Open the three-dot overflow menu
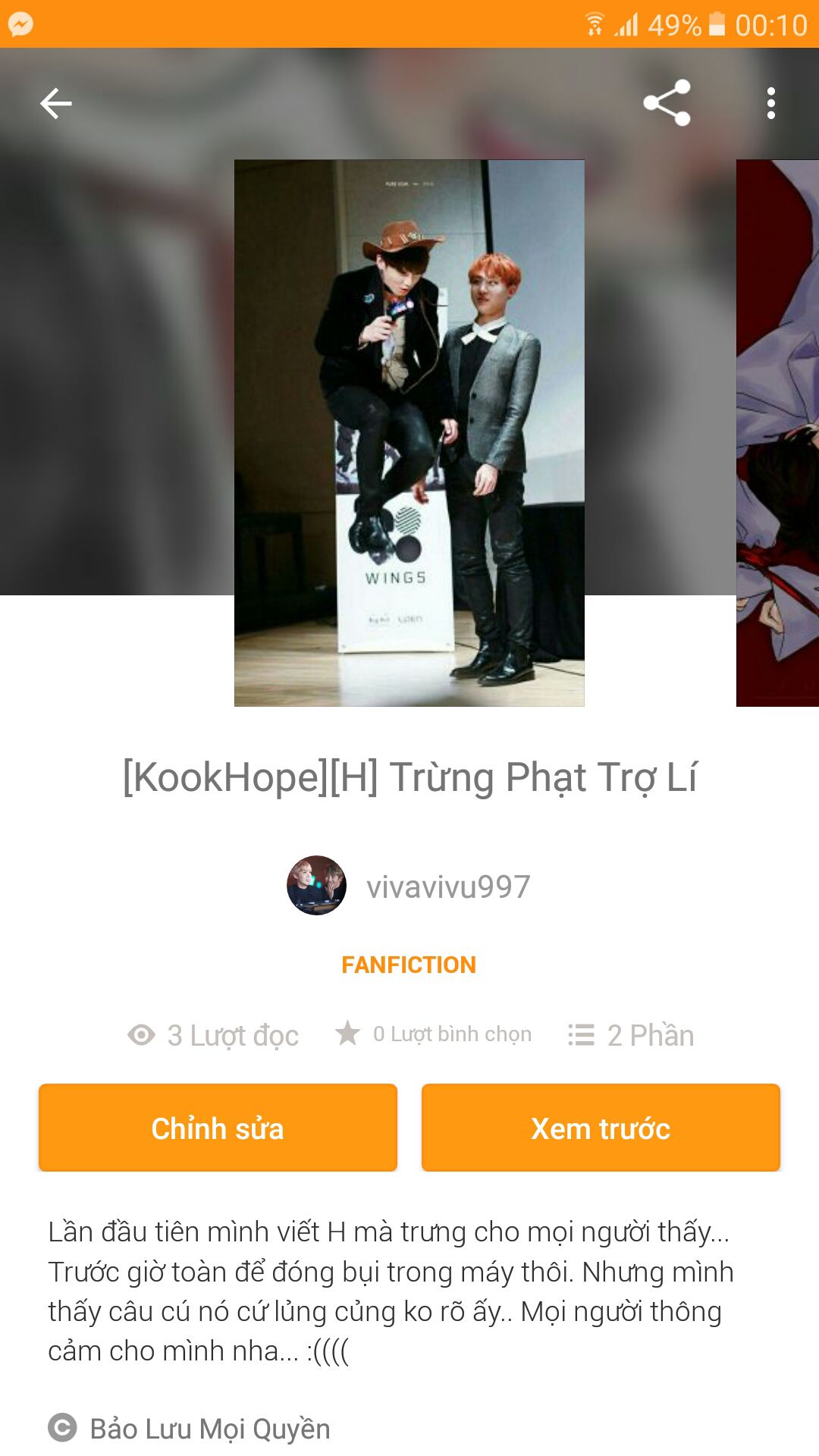 (770, 103)
